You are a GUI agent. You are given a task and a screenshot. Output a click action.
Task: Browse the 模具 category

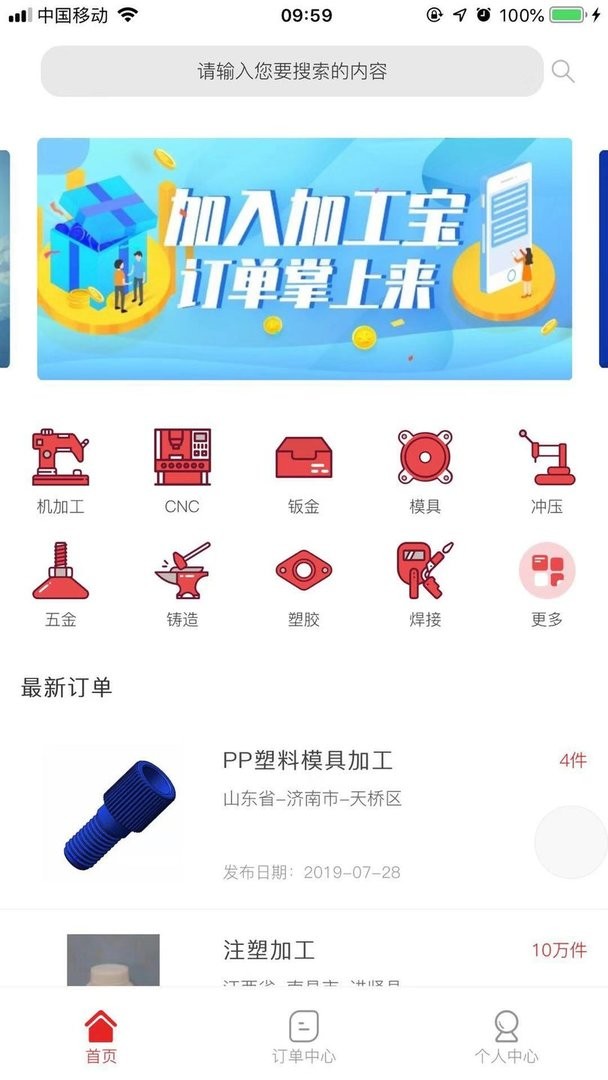point(425,471)
